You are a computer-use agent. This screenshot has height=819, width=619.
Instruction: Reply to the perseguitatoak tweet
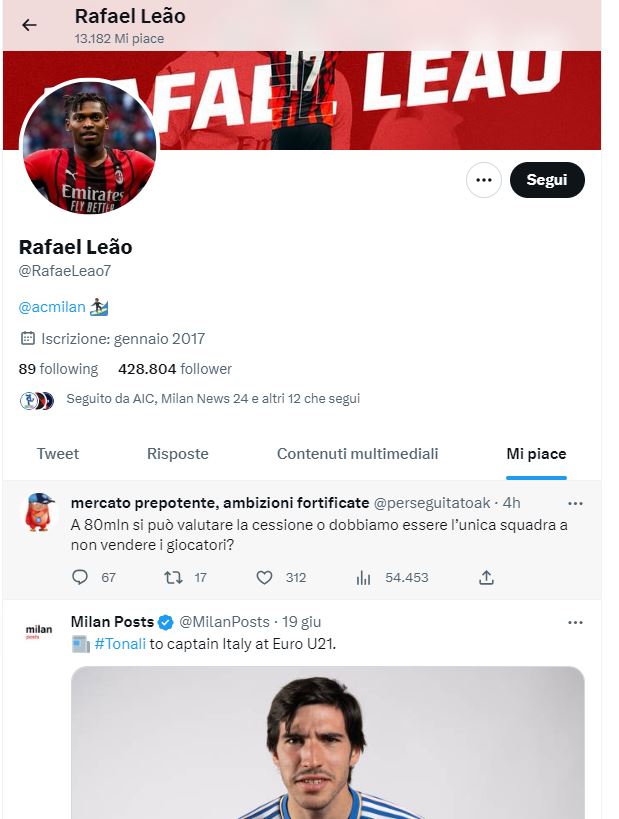pyautogui.click(x=81, y=577)
